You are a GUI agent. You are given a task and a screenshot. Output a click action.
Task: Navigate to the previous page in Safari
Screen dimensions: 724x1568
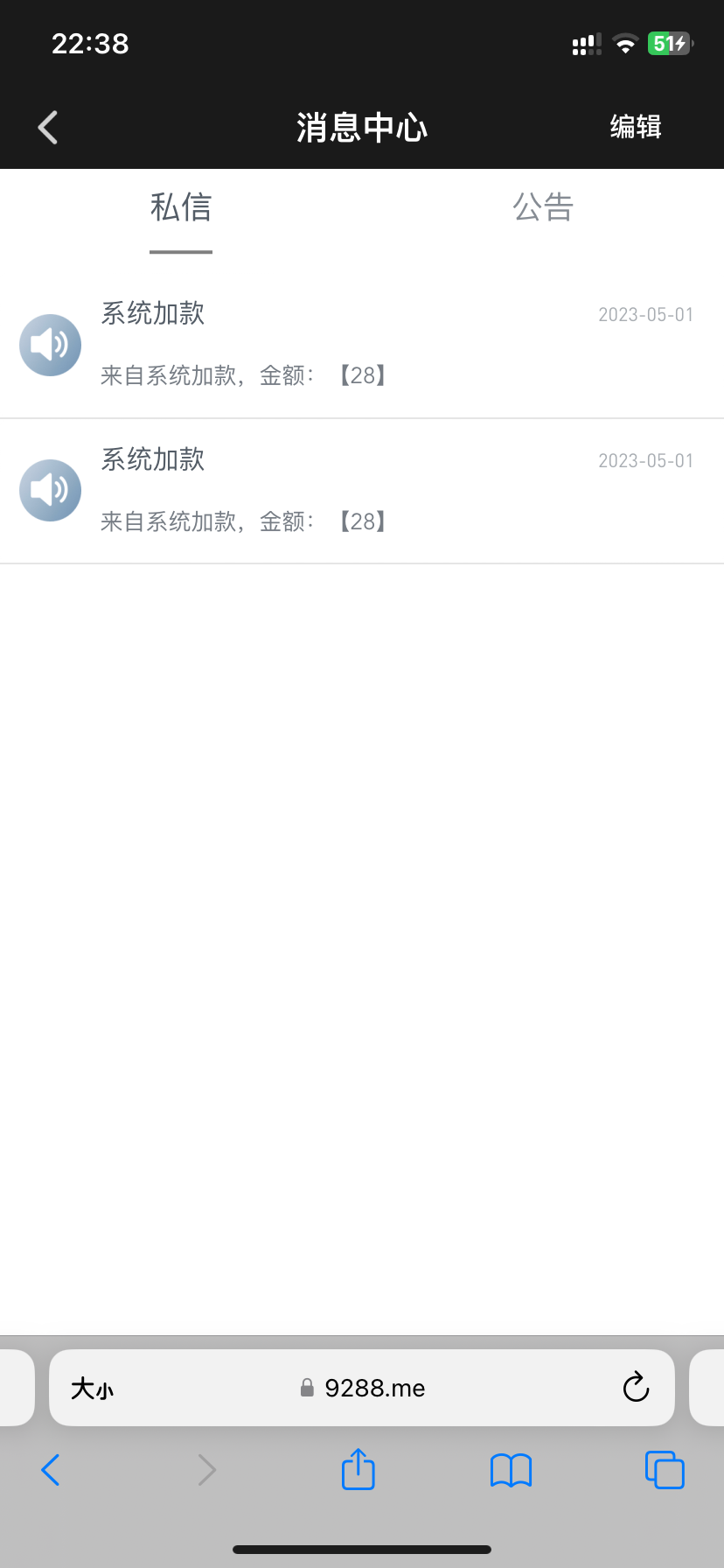click(51, 1470)
